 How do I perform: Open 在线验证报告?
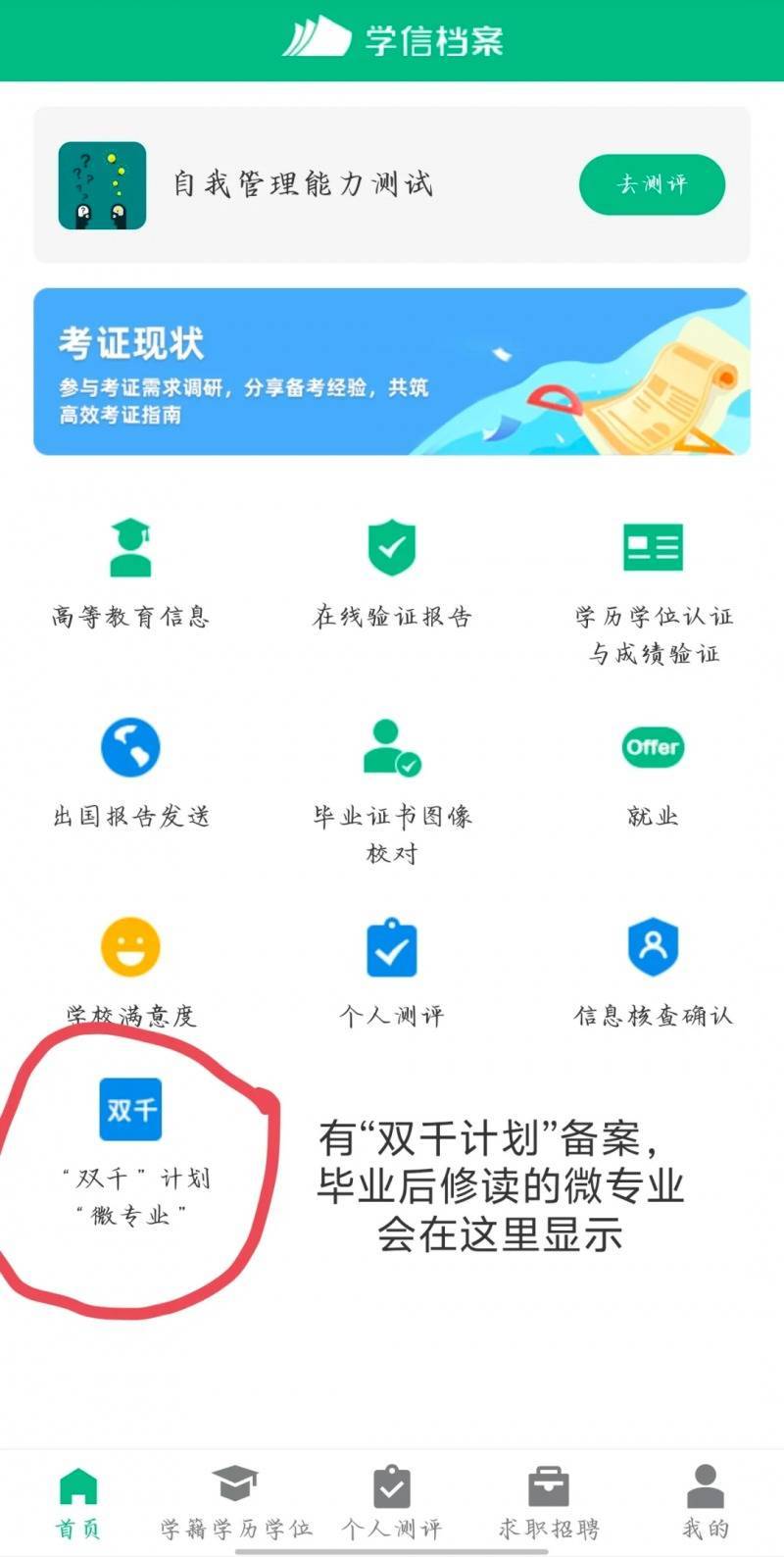(392, 574)
